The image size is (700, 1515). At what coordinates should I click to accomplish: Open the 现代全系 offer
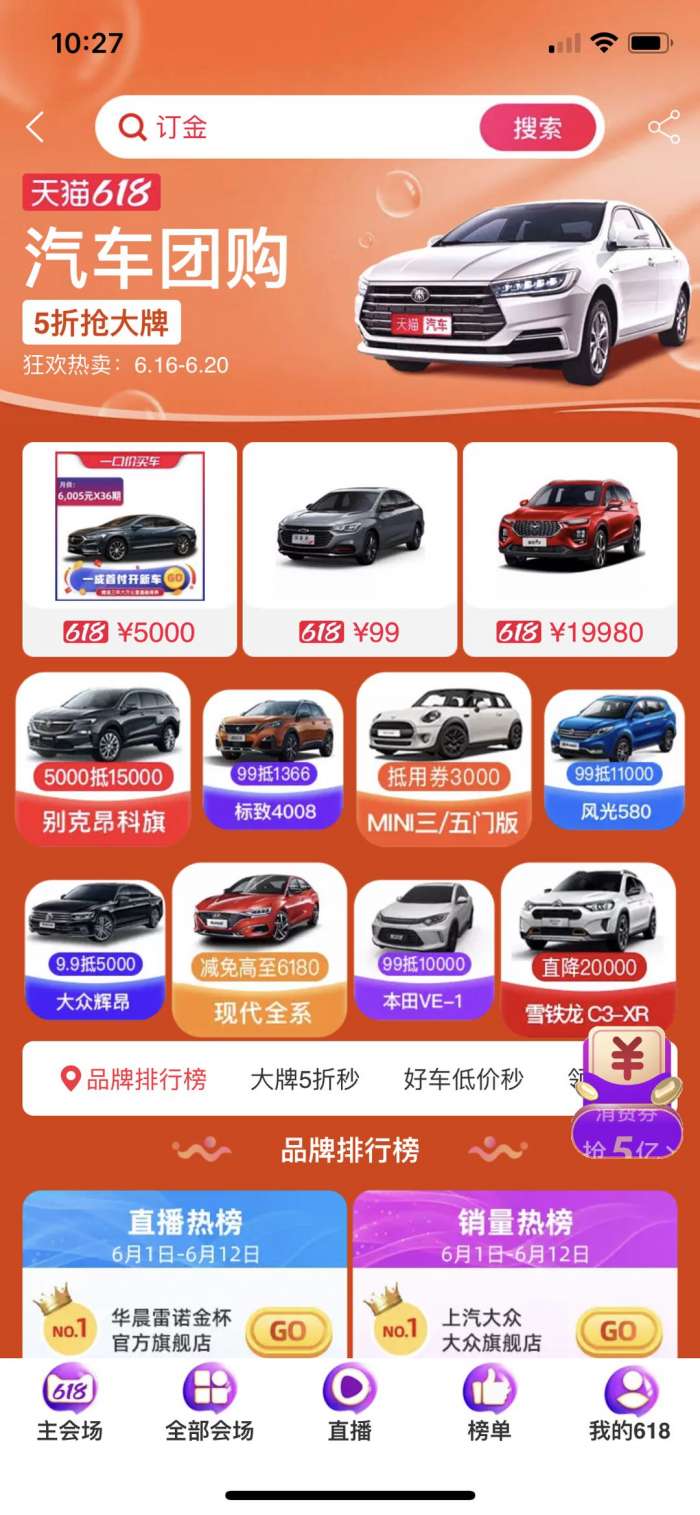260,949
